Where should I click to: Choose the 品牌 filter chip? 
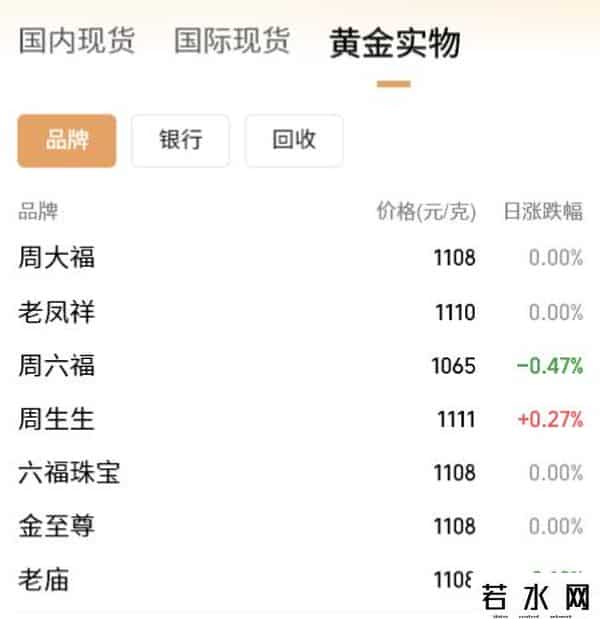67,140
